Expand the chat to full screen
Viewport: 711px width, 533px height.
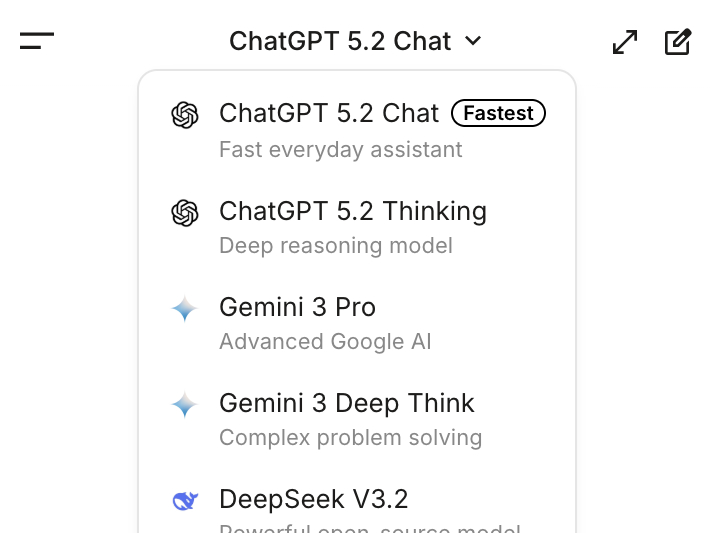pyautogui.click(x=625, y=42)
